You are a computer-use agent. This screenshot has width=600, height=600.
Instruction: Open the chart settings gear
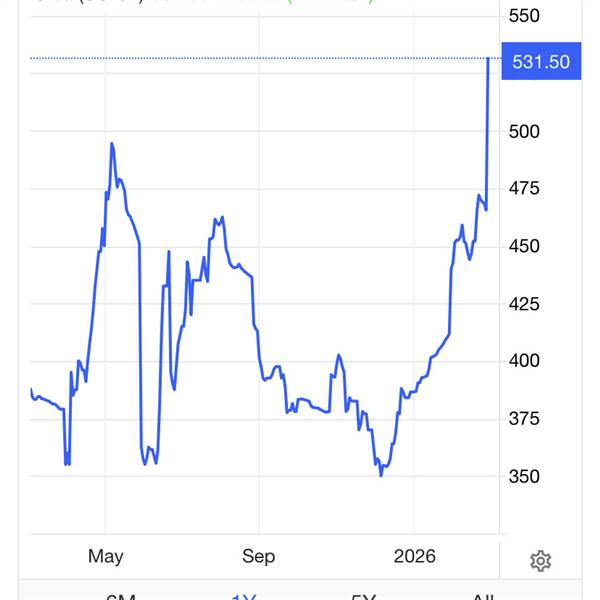click(541, 560)
